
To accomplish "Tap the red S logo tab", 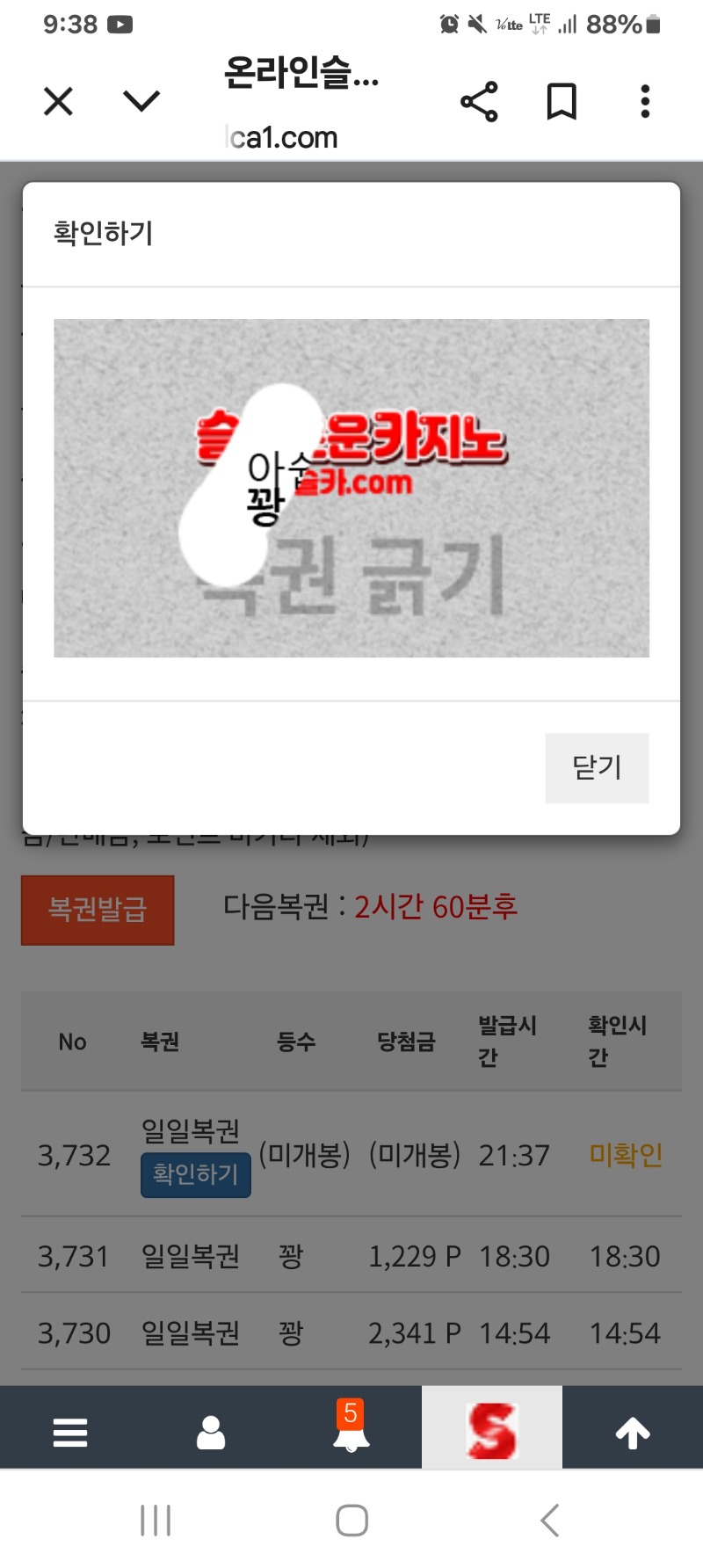I will [x=491, y=1430].
